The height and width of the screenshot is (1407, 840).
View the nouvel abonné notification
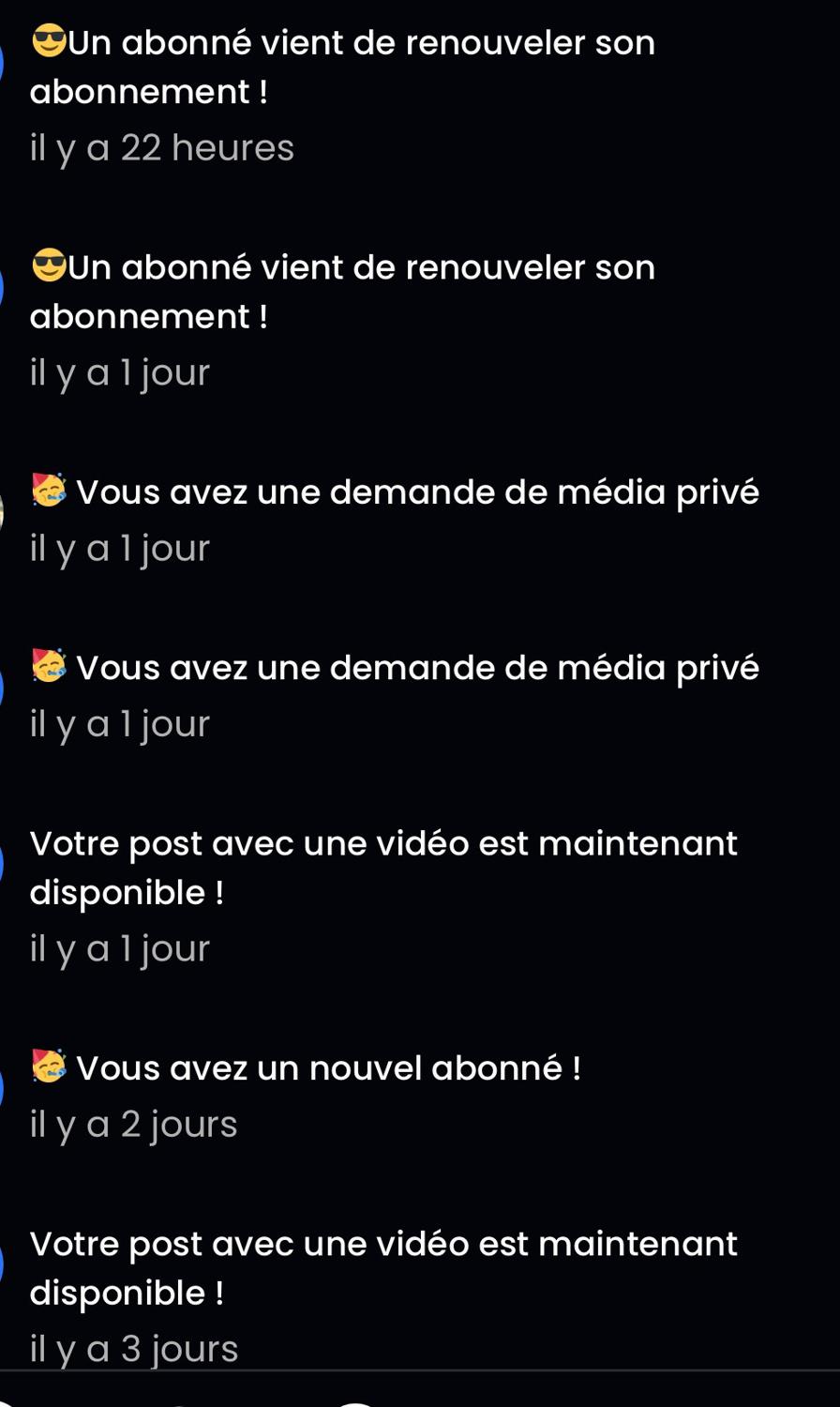[420, 1096]
